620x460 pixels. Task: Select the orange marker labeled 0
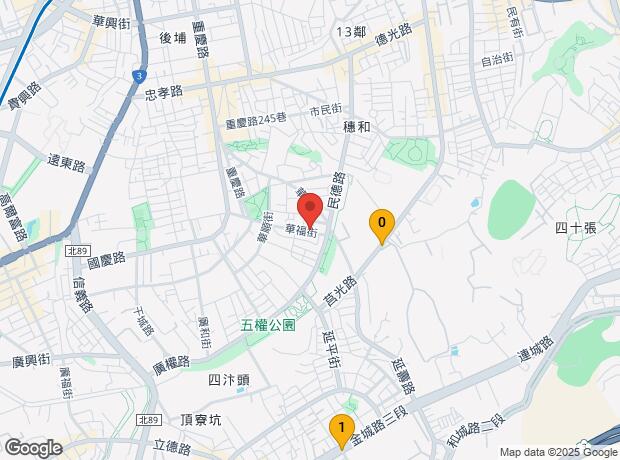pos(381,223)
